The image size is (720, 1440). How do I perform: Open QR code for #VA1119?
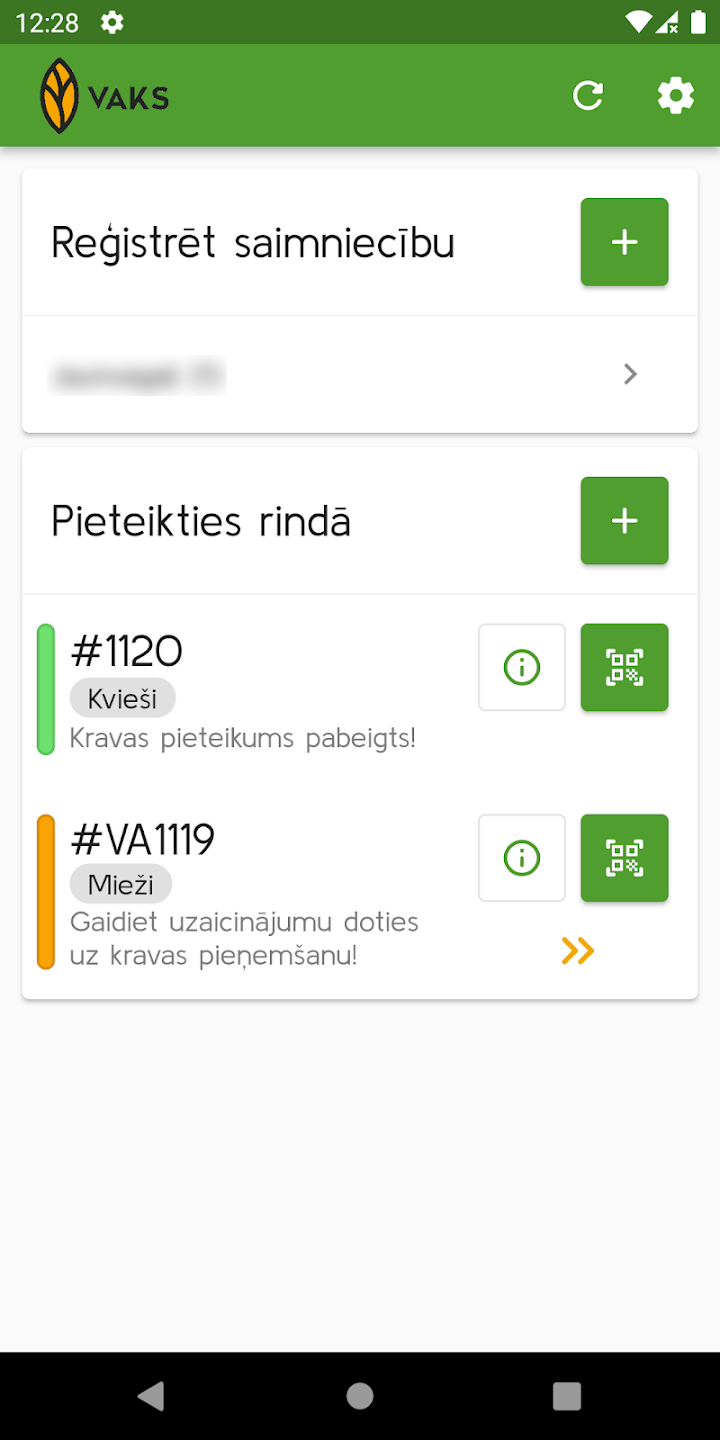(x=625, y=858)
